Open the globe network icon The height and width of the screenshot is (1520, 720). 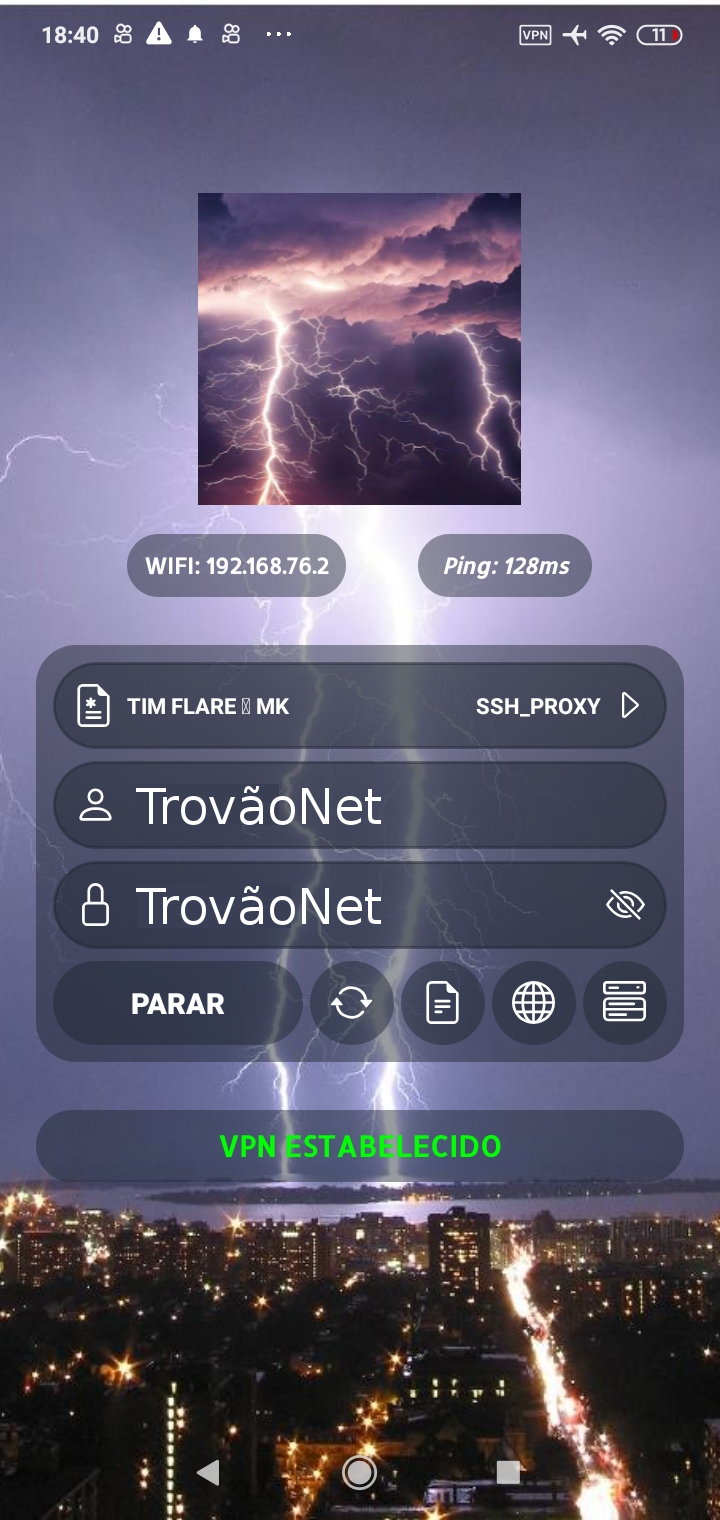[x=533, y=1003]
